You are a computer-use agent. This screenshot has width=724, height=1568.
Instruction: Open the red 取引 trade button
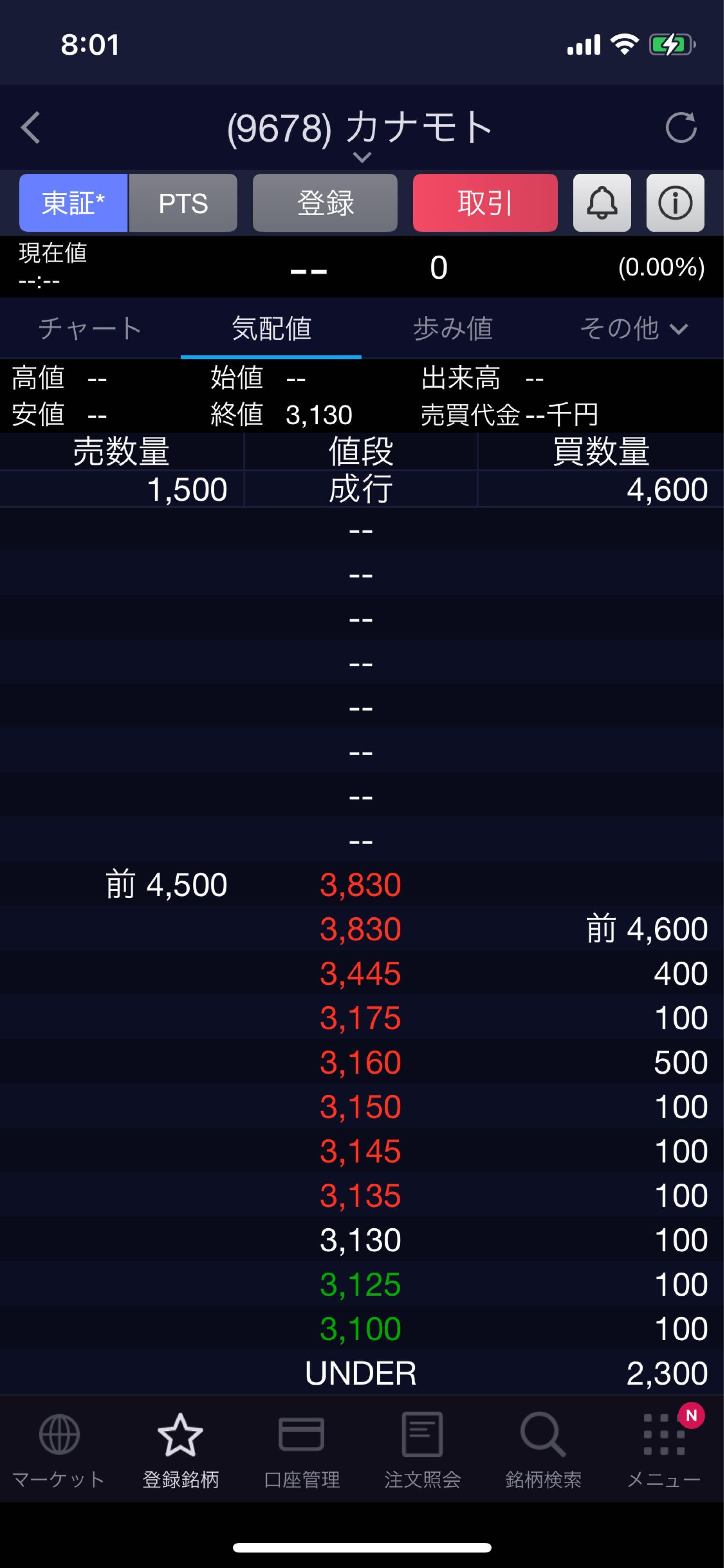(485, 203)
